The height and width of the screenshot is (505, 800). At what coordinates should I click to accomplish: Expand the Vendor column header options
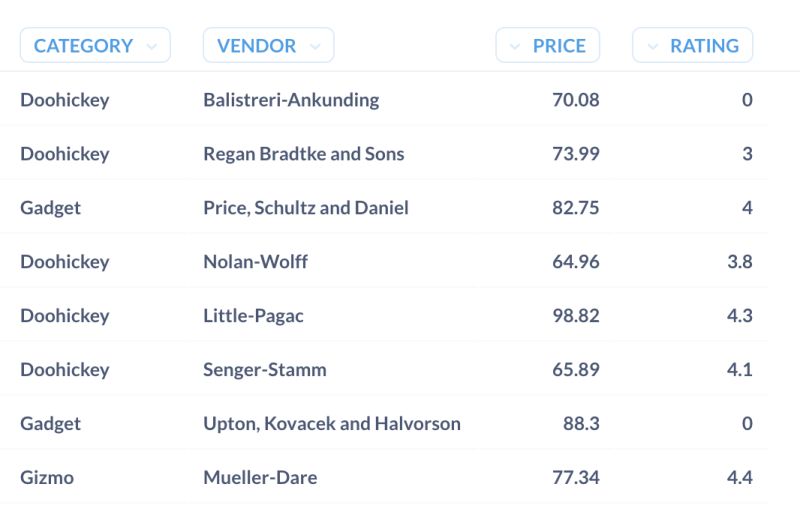coord(268,45)
